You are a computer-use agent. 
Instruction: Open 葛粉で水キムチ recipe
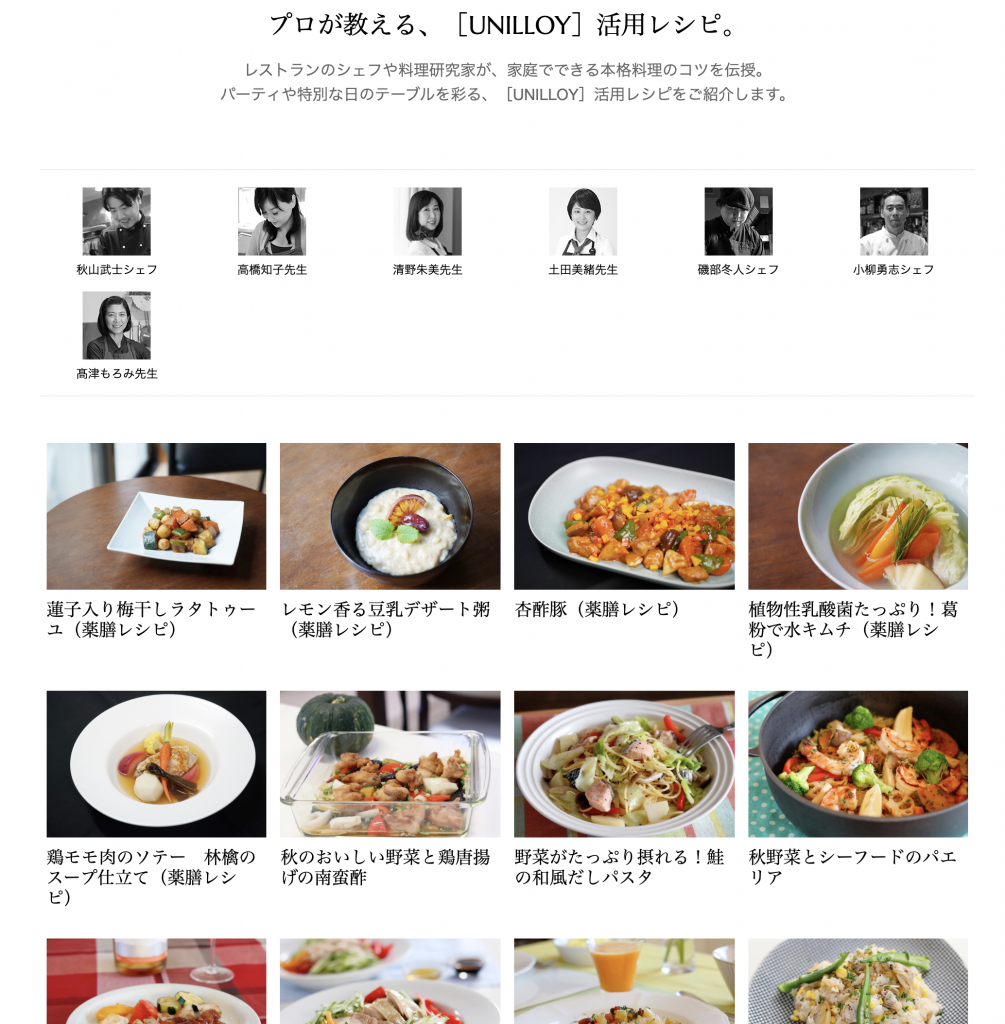pos(857,516)
